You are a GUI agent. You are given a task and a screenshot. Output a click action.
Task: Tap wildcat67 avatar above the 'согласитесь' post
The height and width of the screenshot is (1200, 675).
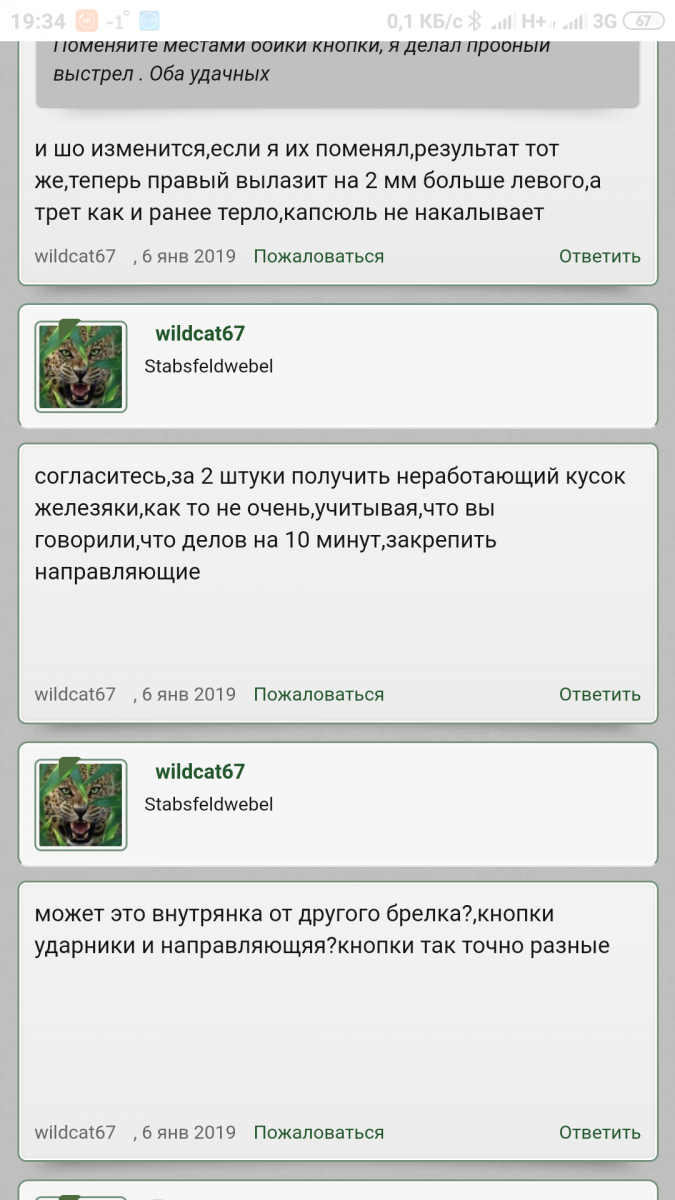click(x=81, y=366)
